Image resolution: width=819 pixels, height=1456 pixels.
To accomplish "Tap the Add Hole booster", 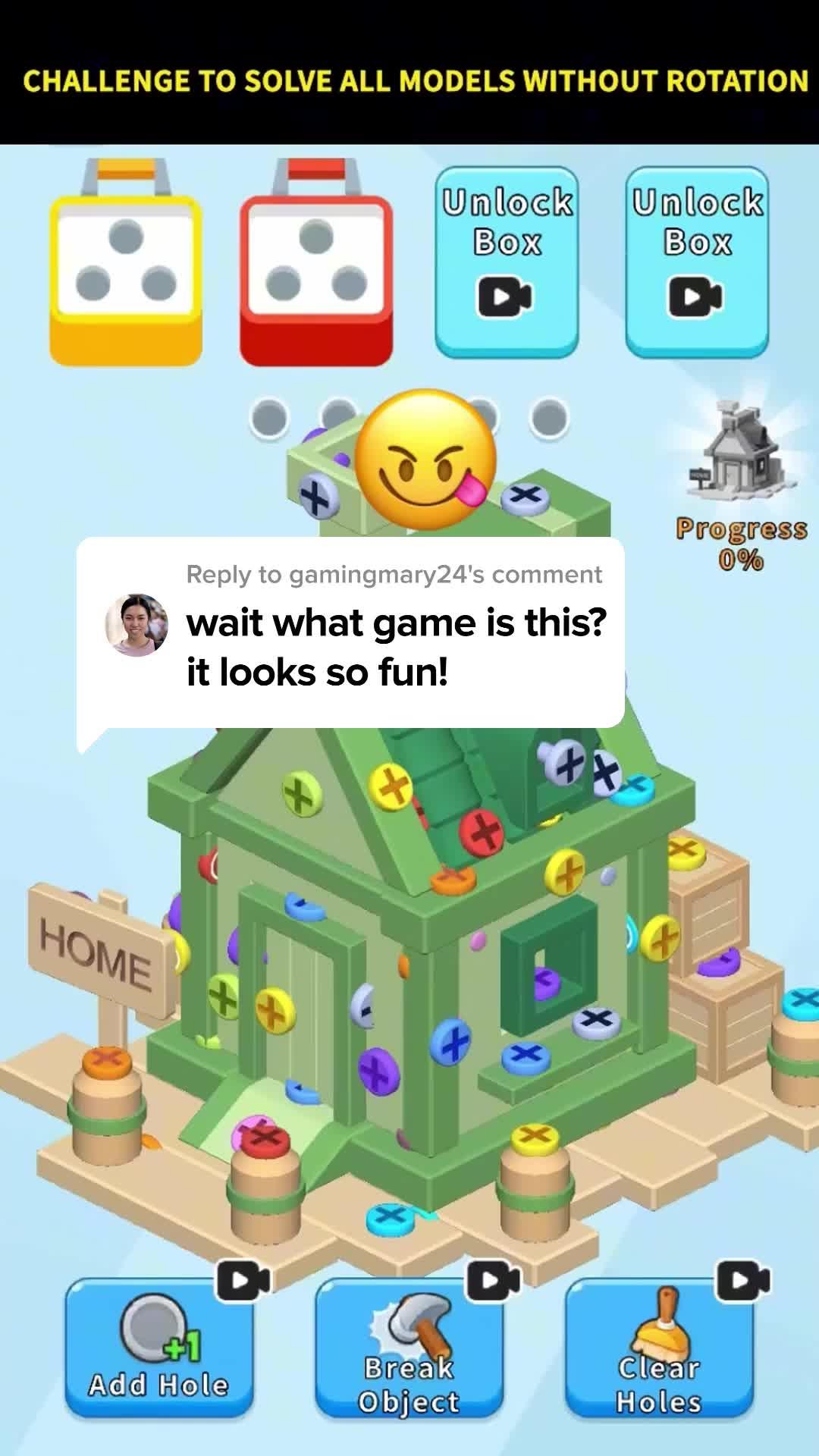I will [158, 1348].
